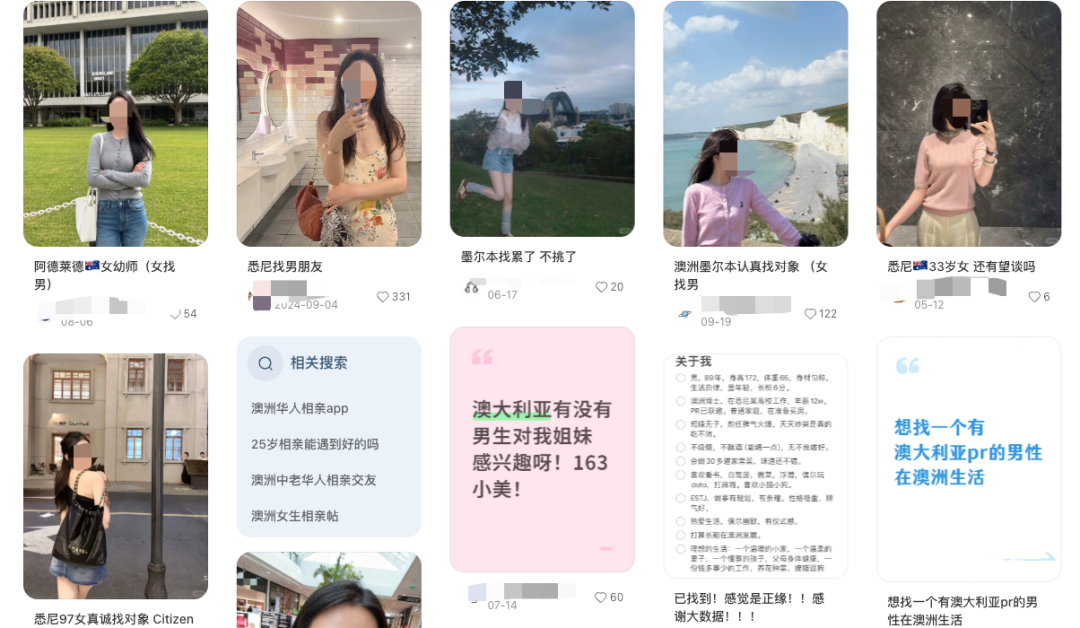The image size is (1080, 628).
Task: Like the 澳洲墨尔本认真找对象 post
Action: click(810, 314)
